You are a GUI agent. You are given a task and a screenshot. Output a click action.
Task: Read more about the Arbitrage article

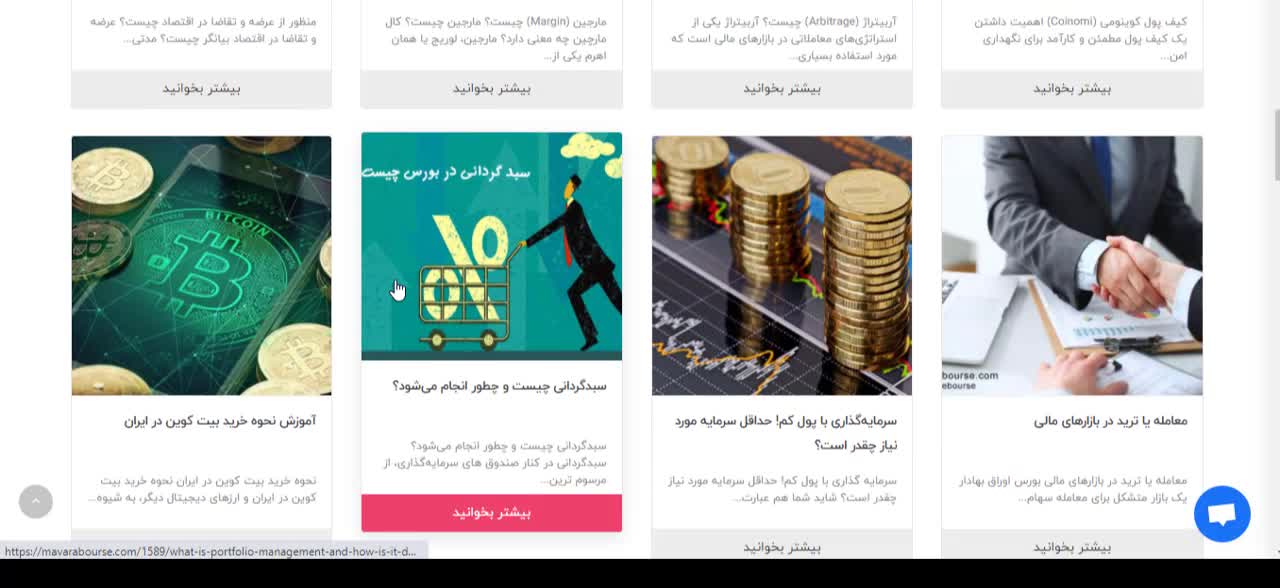click(x=782, y=88)
